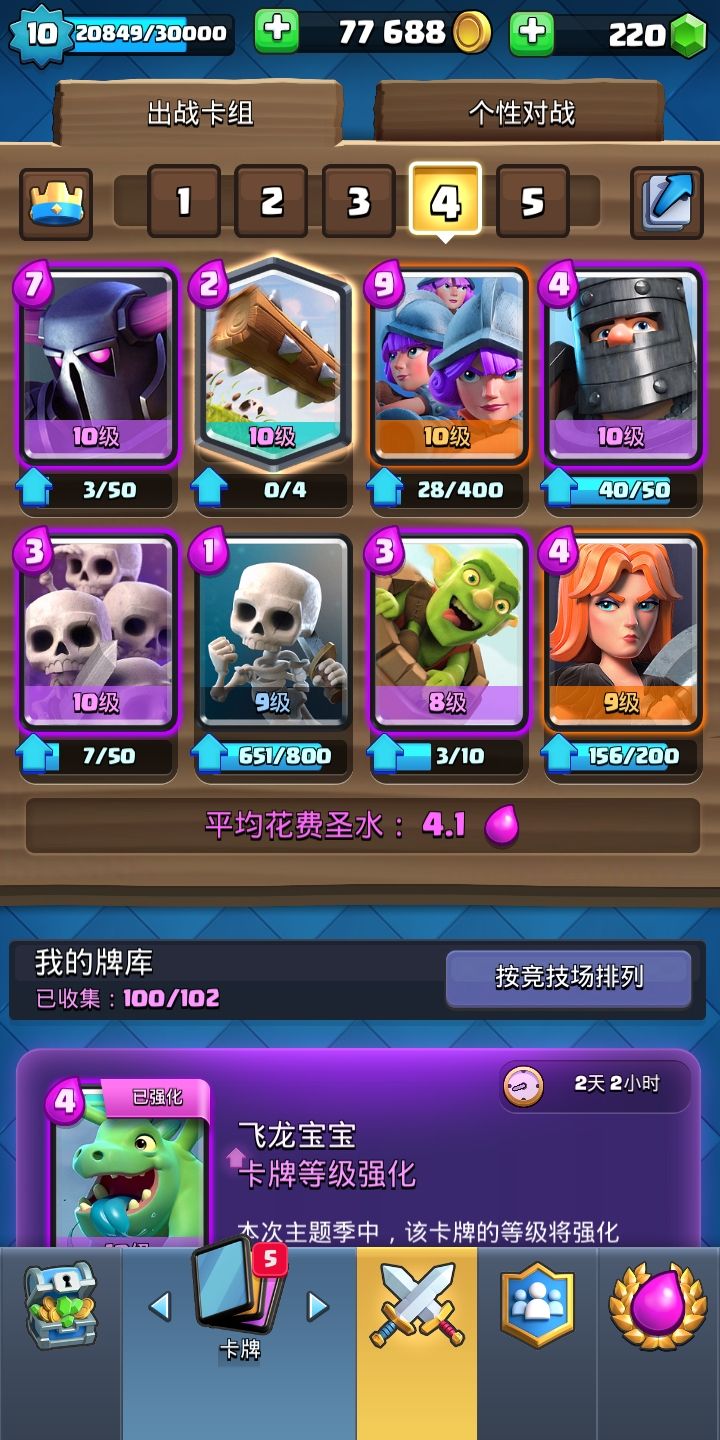
Task: Add more green gems
Action: click(532, 32)
